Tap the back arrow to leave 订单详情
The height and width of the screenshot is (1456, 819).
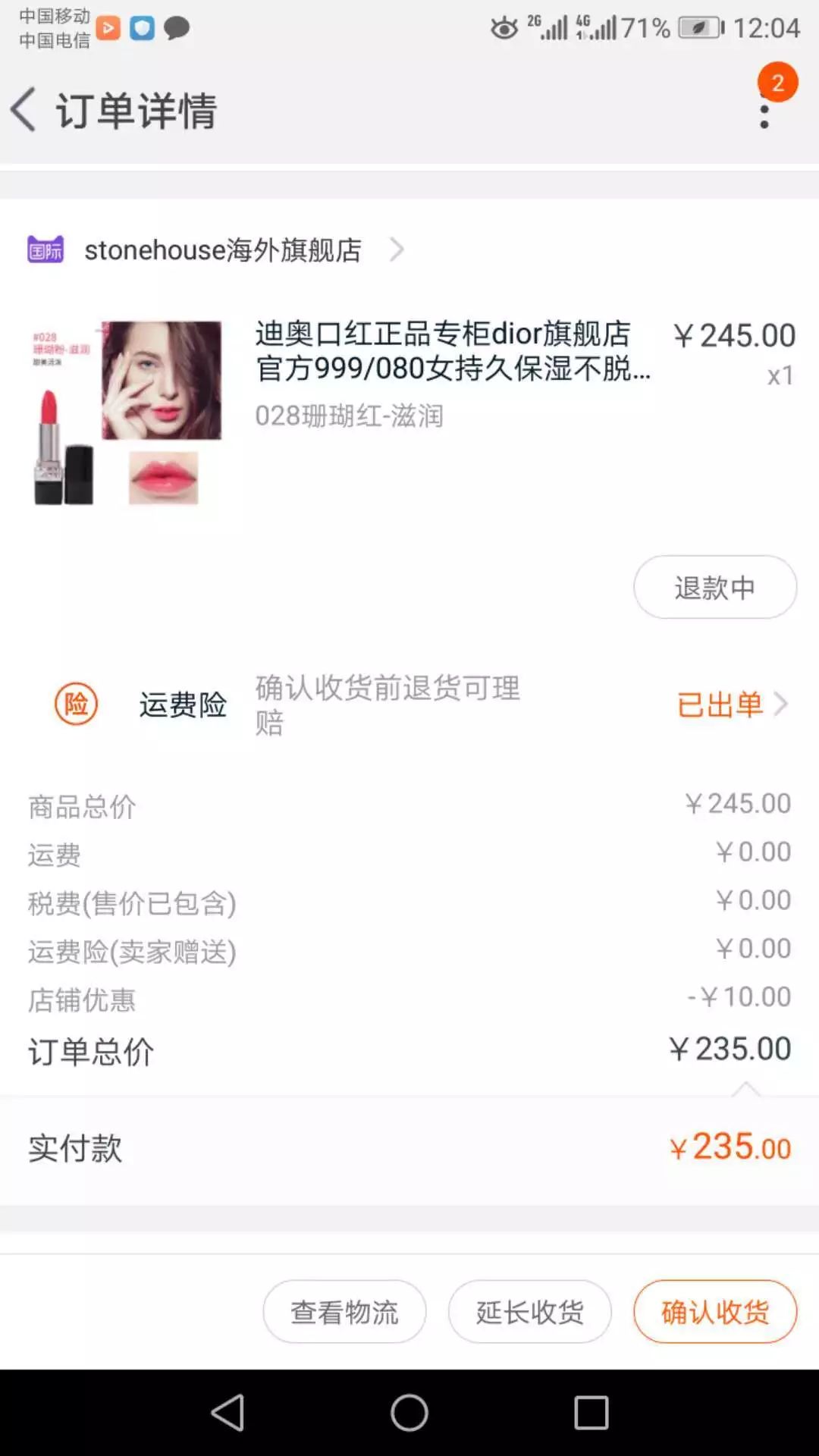coord(24,110)
